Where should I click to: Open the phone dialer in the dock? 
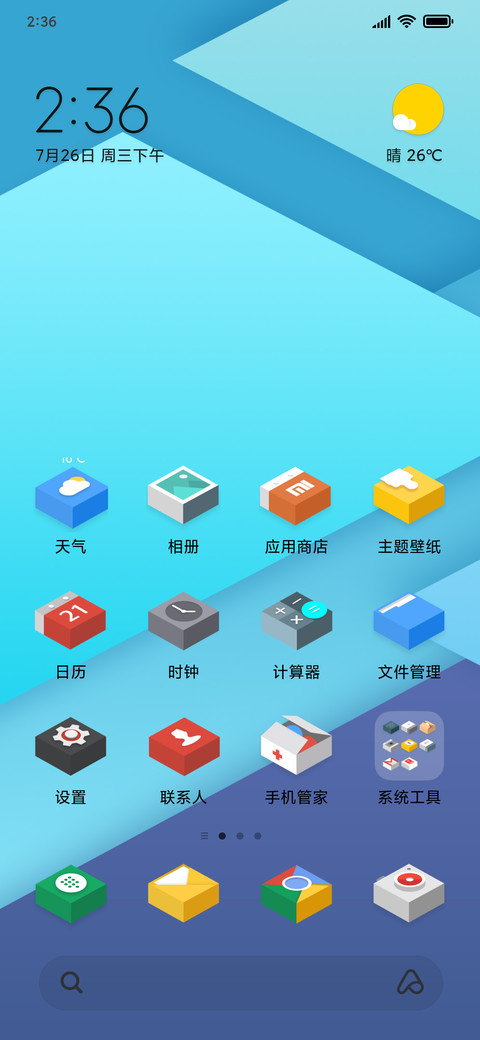coord(71,893)
